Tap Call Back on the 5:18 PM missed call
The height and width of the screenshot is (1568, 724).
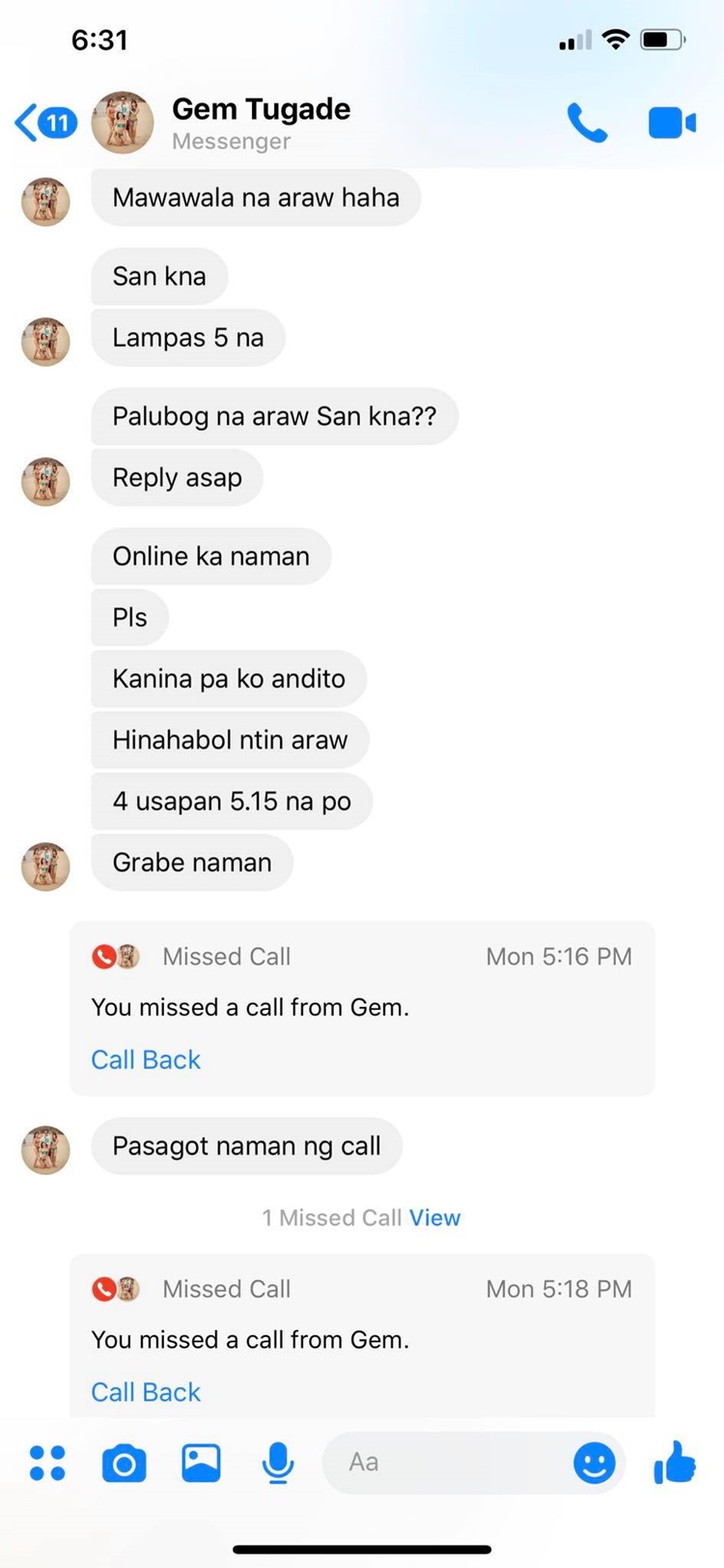click(x=146, y=1391)
